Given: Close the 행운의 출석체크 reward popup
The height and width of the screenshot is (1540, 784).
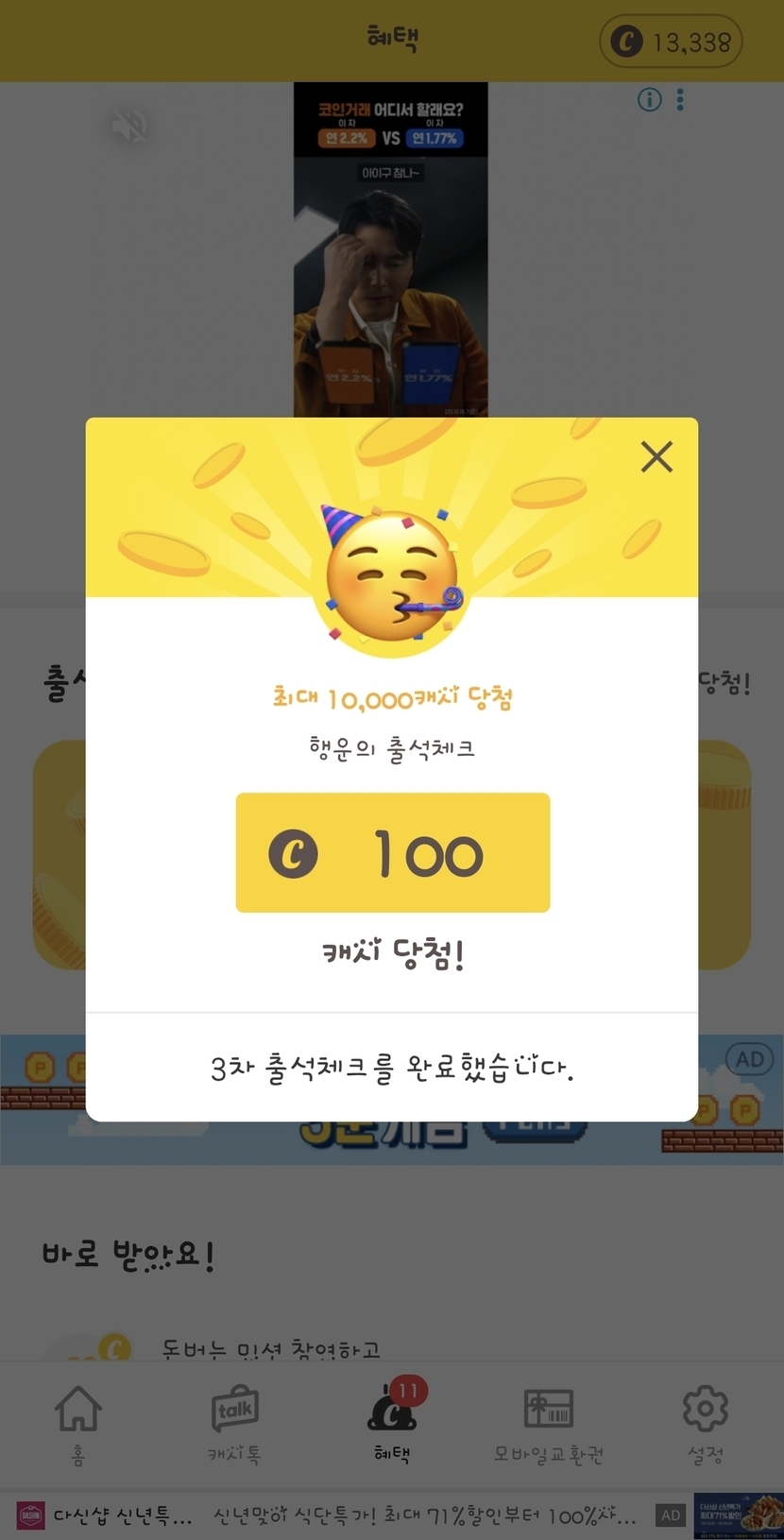Looking at the screenshot, I should pyautogui.click(x=656, y=457).
